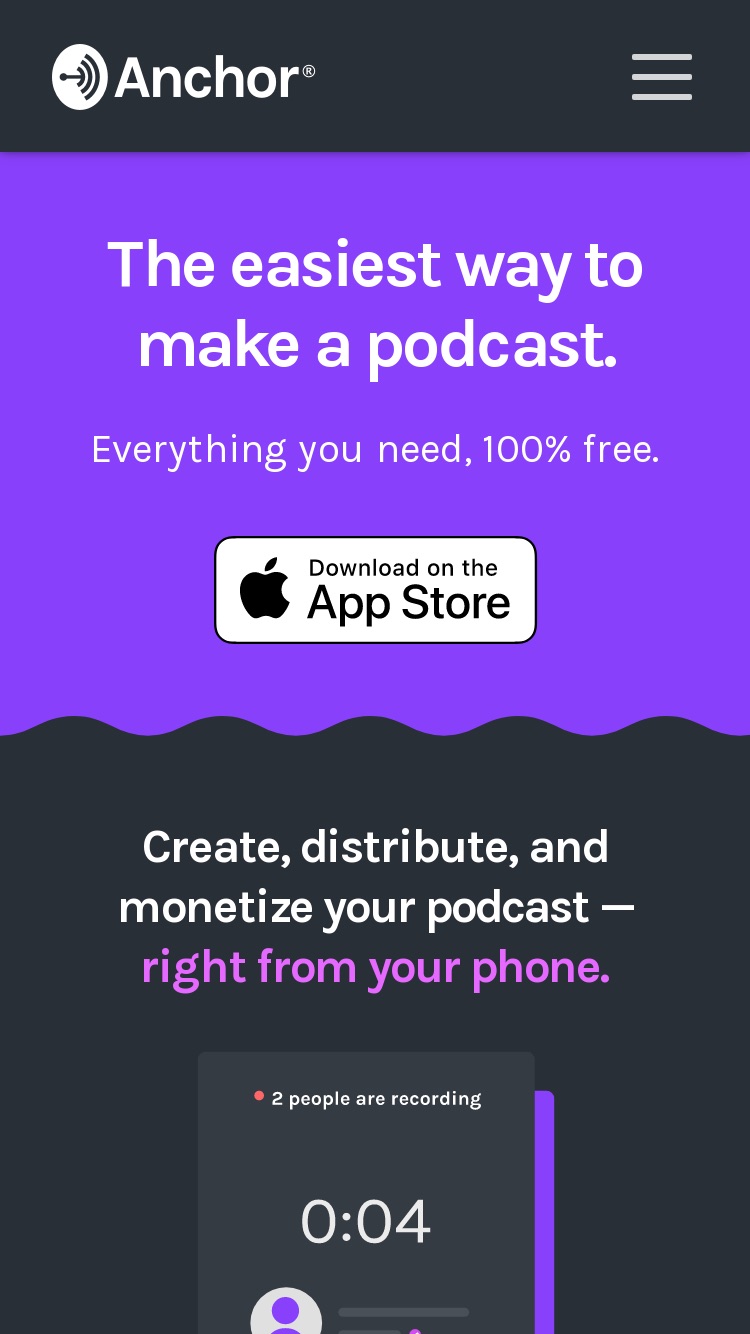Screen dimensions: 750x1334
Task: Tap Download on the App Store button
Action: [x=375, y=590]
